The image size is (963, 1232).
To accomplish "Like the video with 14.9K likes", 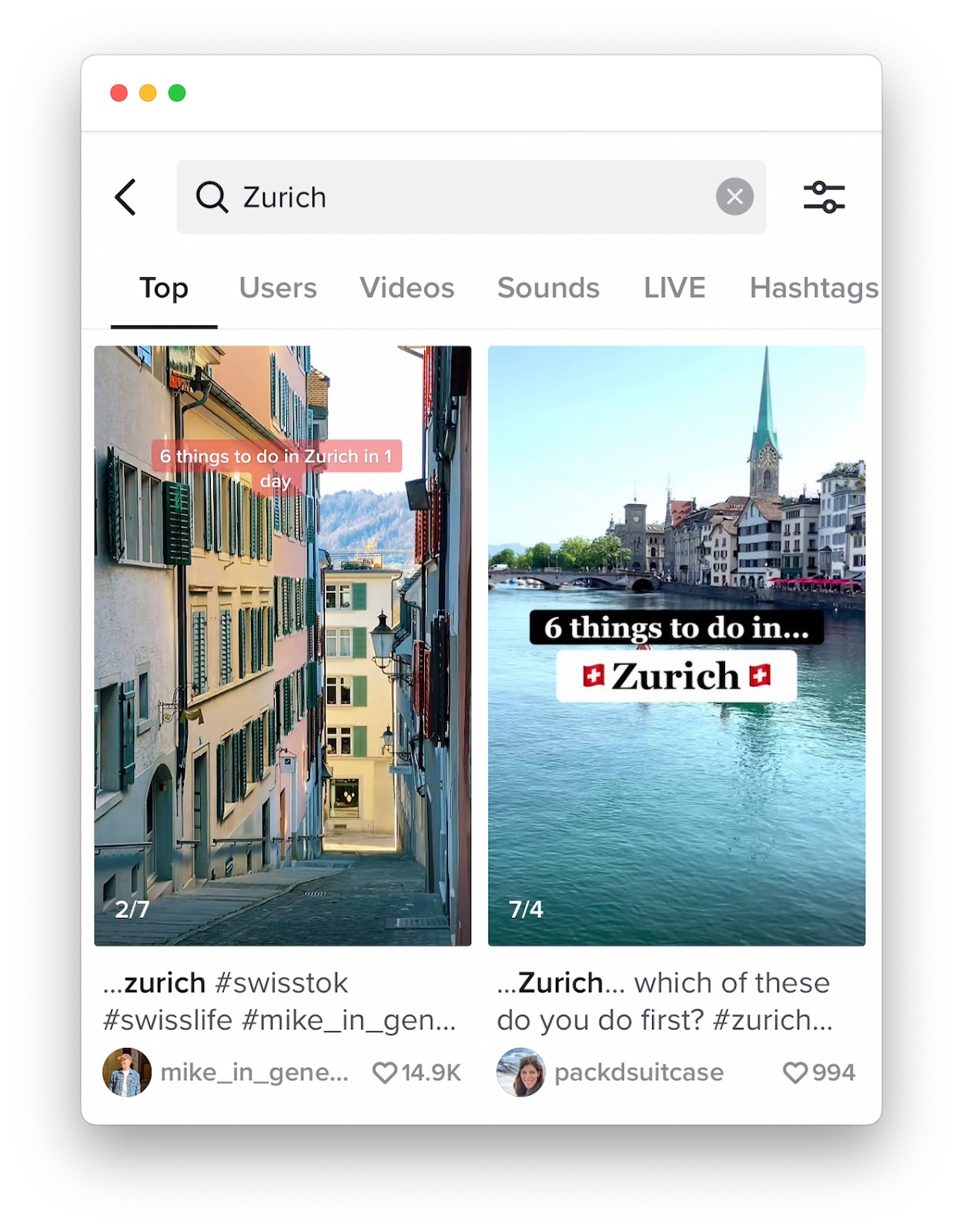I will tap(384, 1073).
